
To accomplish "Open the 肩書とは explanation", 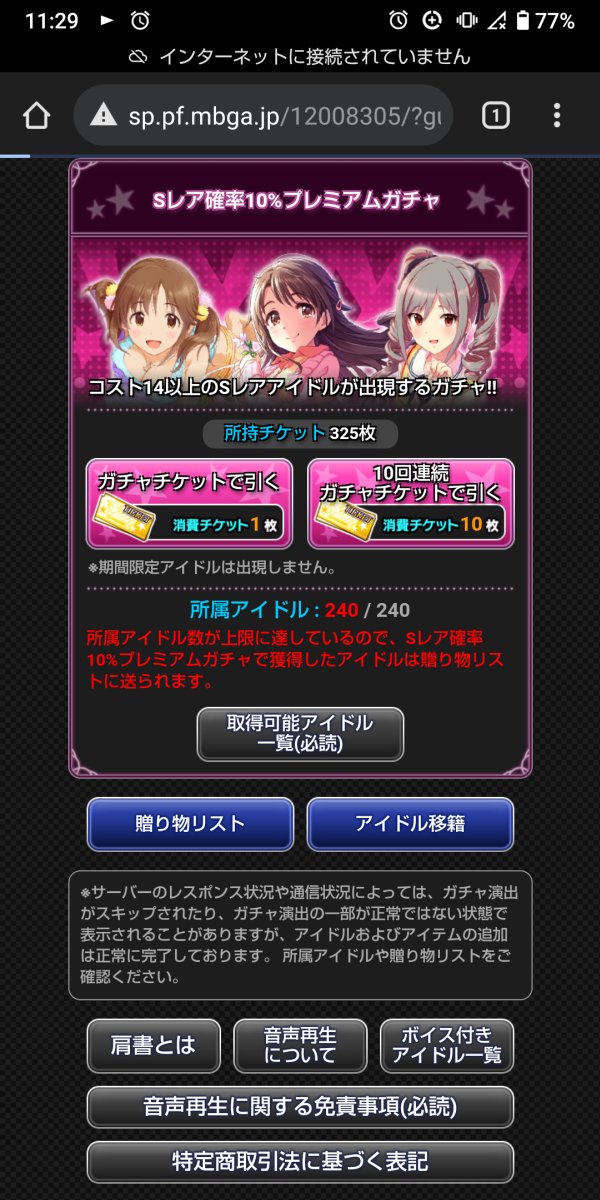I will coord(153,1046).
